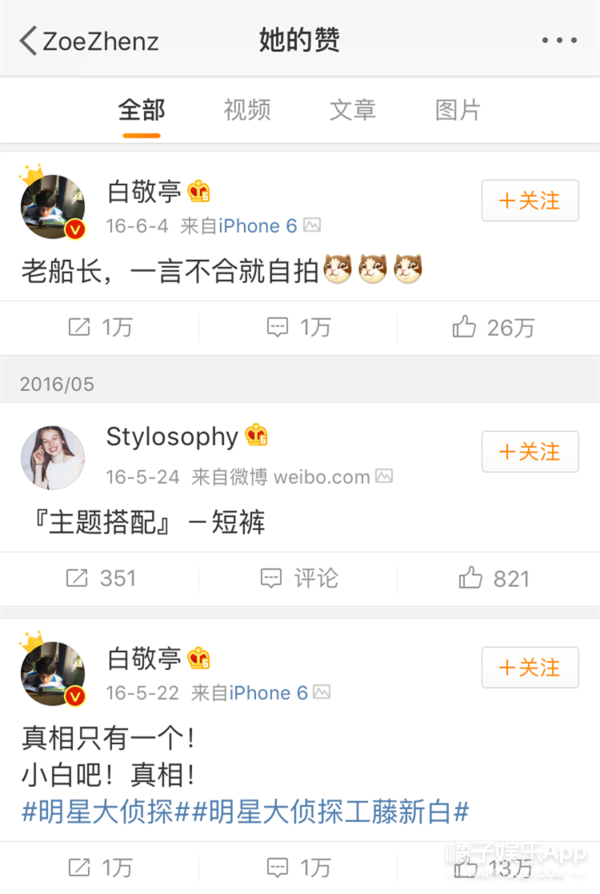View 白敬亭's avatar on the 老船长 post
600x894 pixels.
(x=53, y=207)
